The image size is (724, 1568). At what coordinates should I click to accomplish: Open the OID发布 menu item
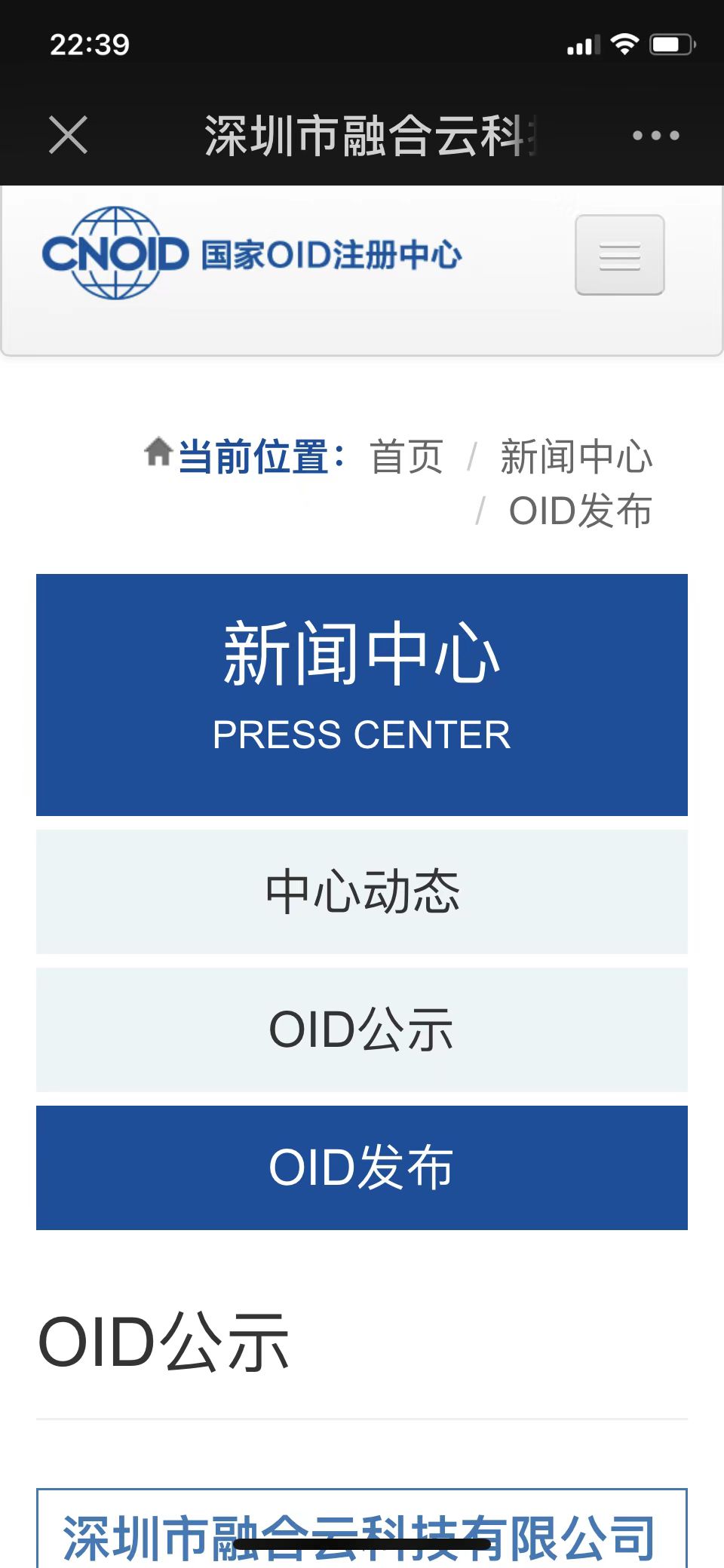click(362, 1168)
